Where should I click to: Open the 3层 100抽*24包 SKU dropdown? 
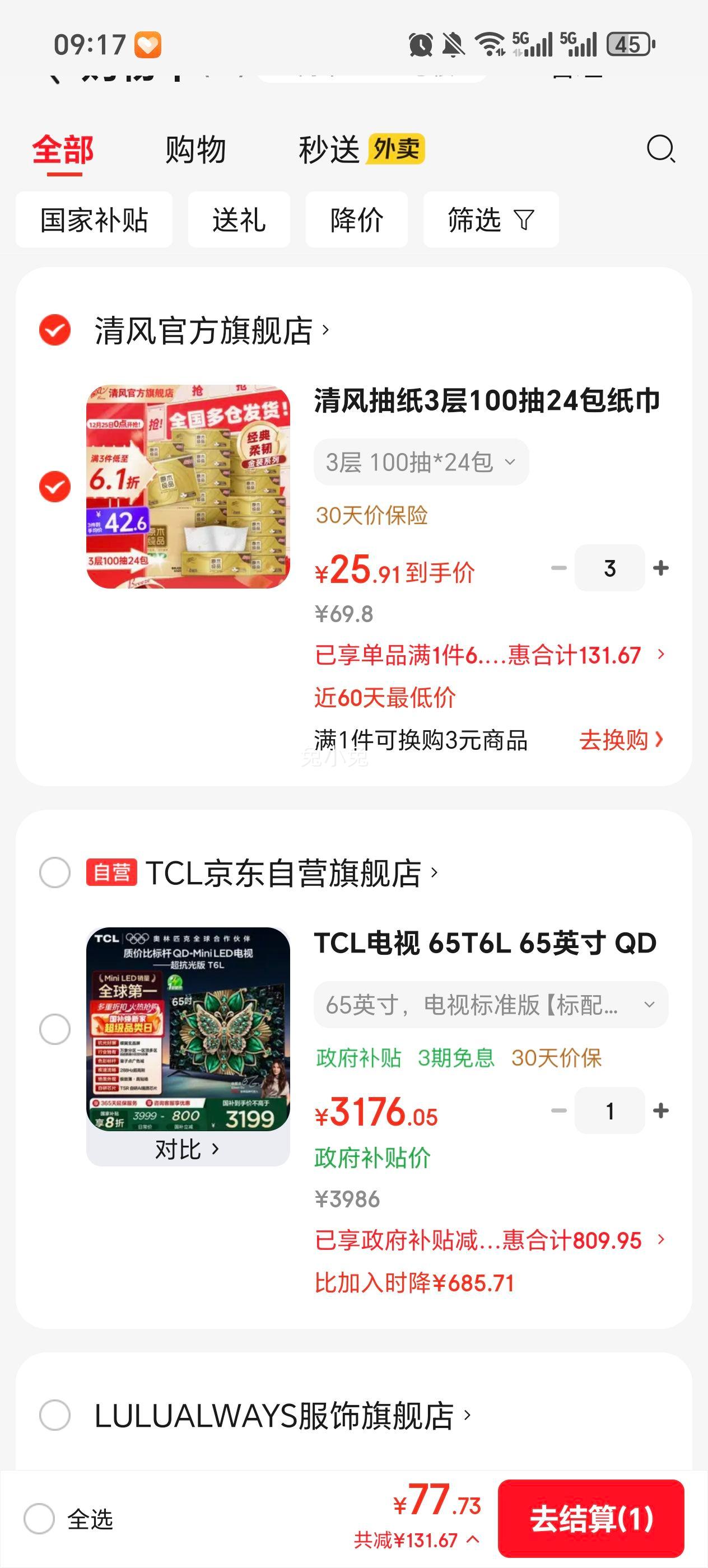click(420, 461)
